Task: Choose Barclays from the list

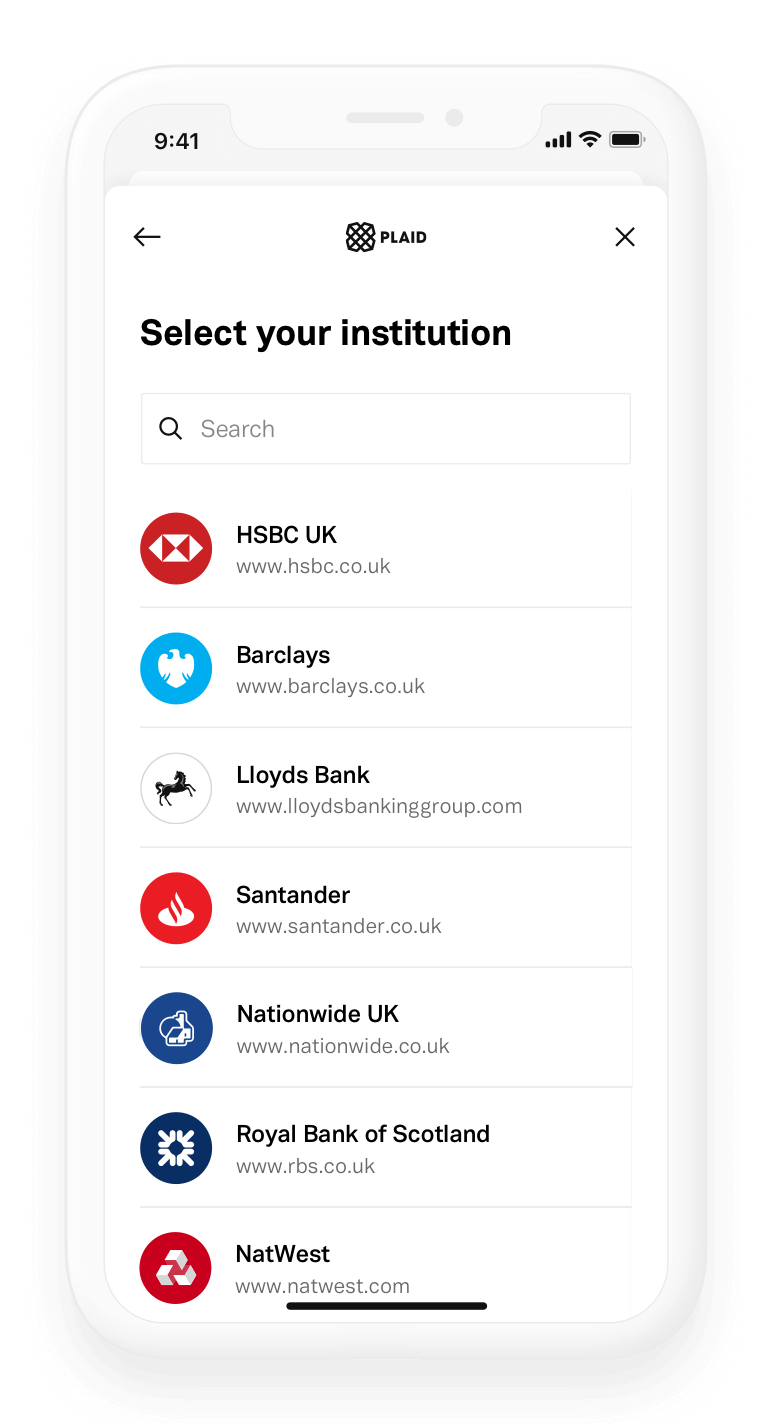Action: pyautogui.click(x=385, y=669)
